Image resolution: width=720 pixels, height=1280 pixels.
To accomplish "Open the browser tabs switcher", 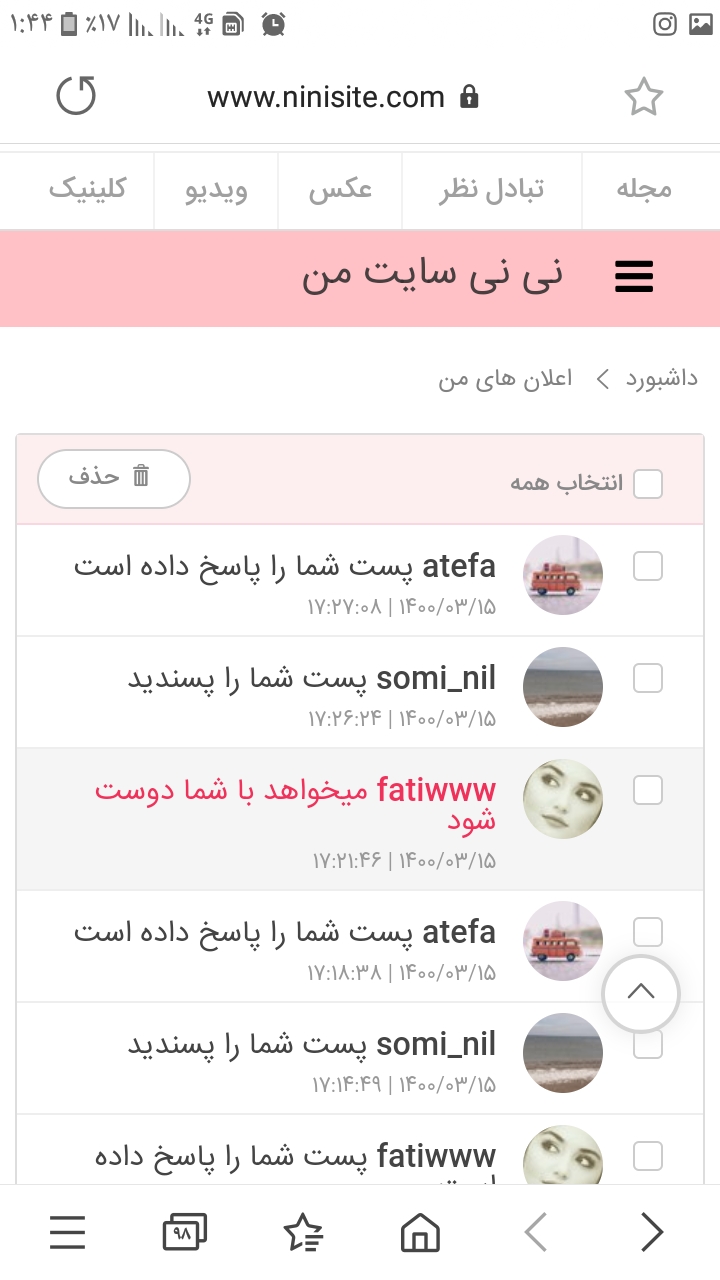I will tap(184, 1232).
